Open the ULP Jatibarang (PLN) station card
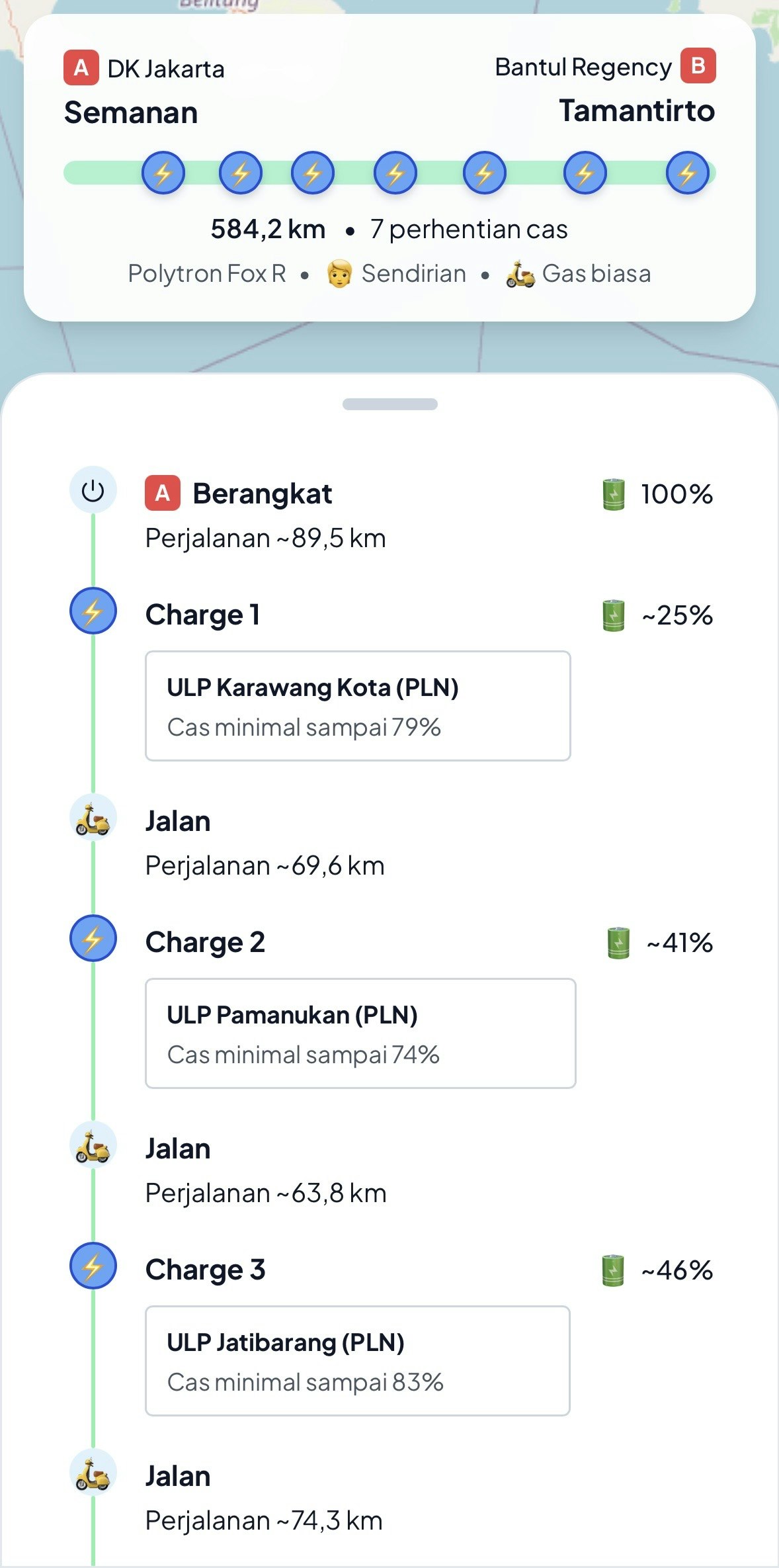The width and height of the screenshot is (779, 1568). [358, 1361]
